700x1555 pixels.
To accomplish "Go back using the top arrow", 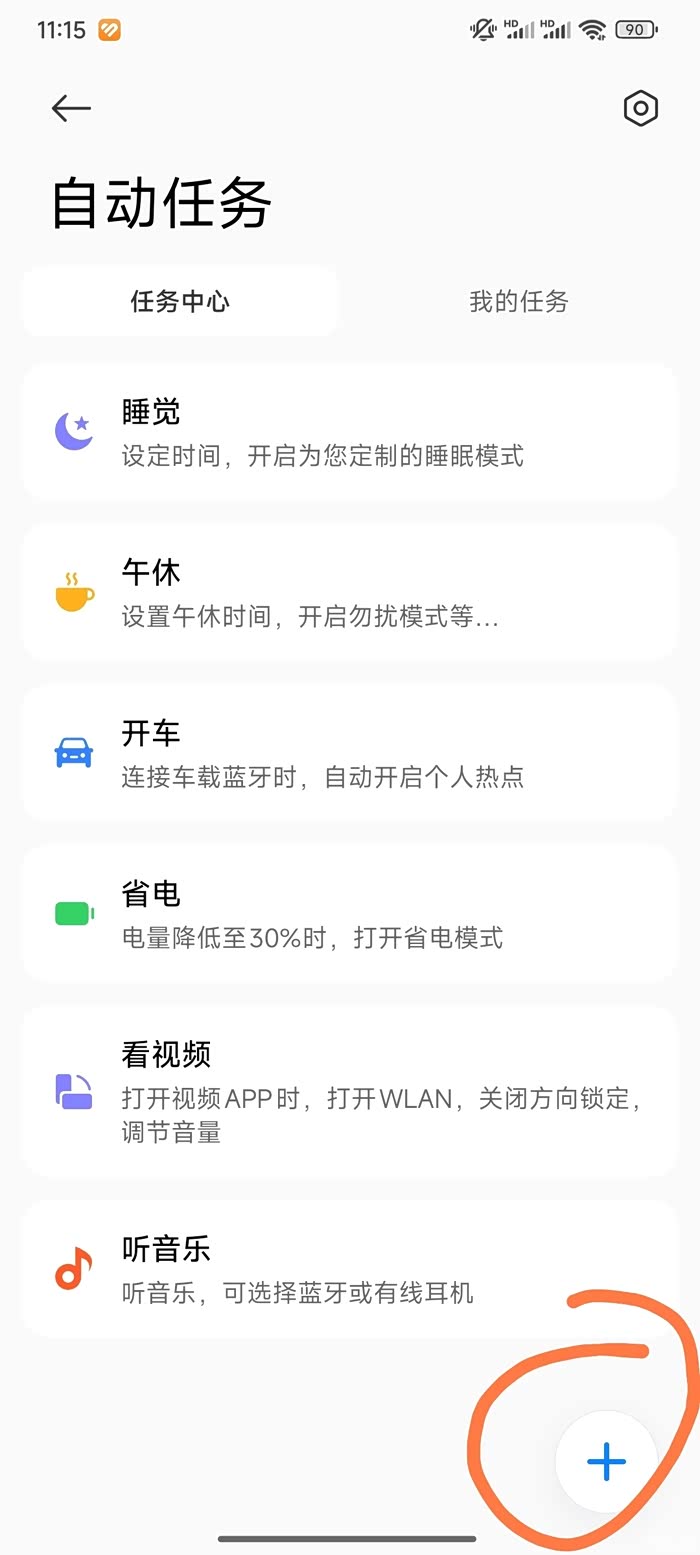I will point(71,108).
